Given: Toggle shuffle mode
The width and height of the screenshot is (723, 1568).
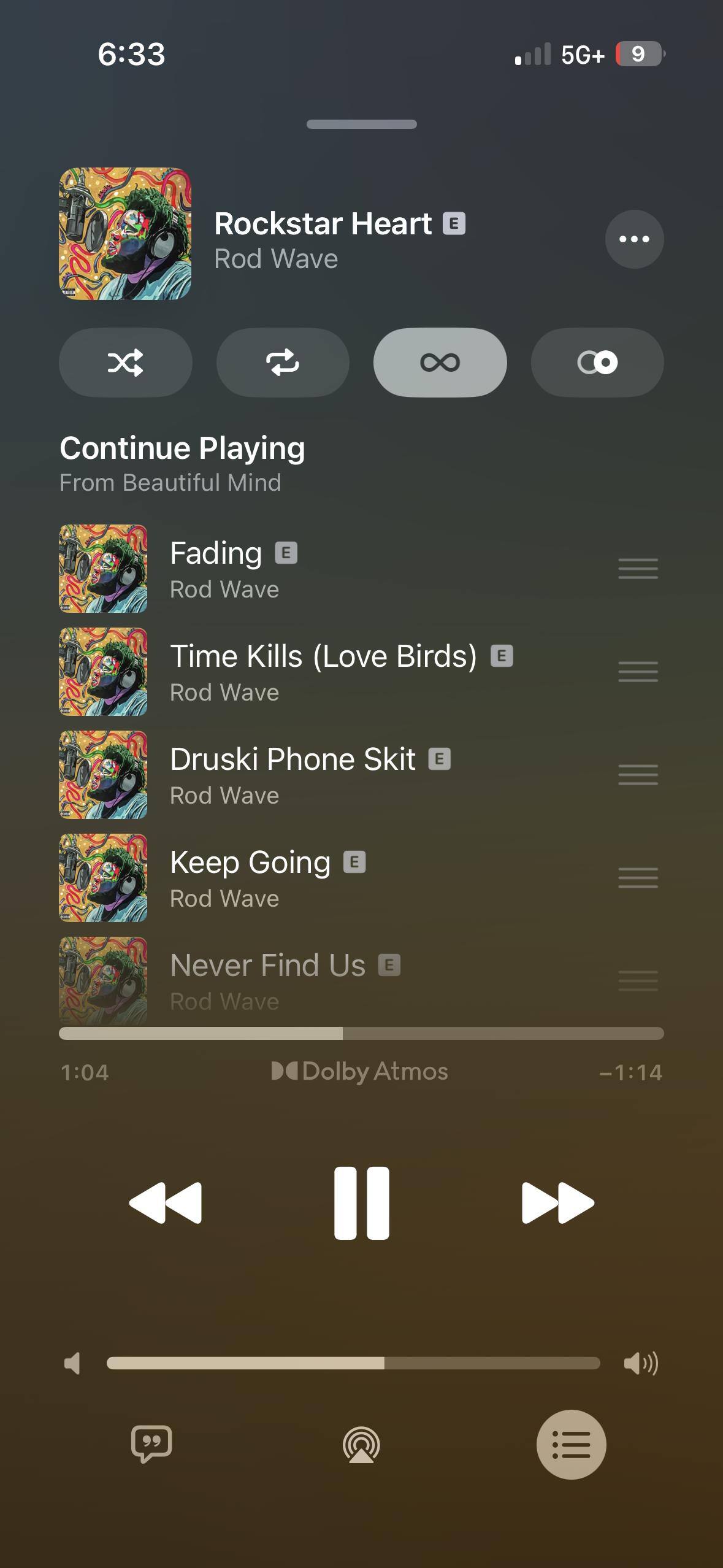Looking at the screenshot, I should 125,362.
